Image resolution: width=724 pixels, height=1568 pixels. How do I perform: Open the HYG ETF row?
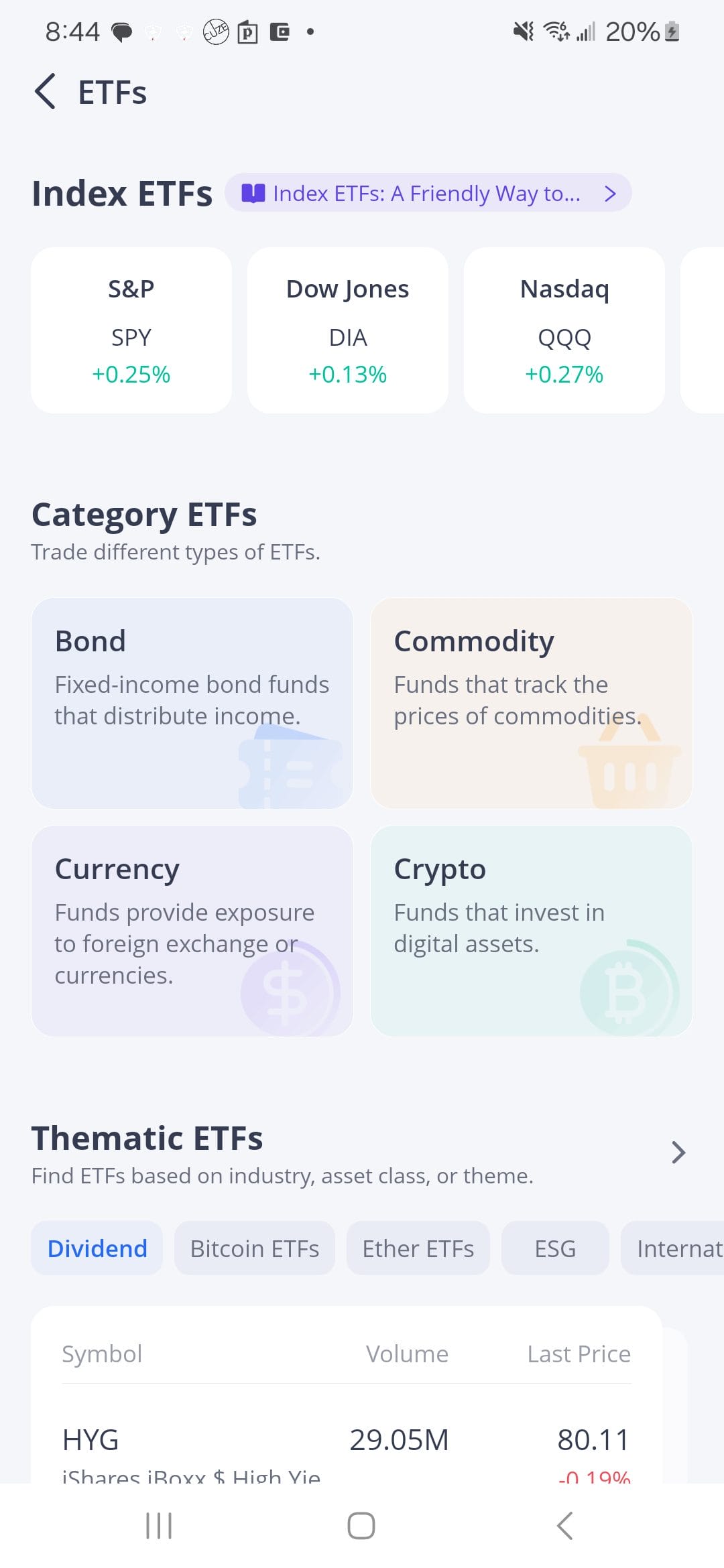346,1447
